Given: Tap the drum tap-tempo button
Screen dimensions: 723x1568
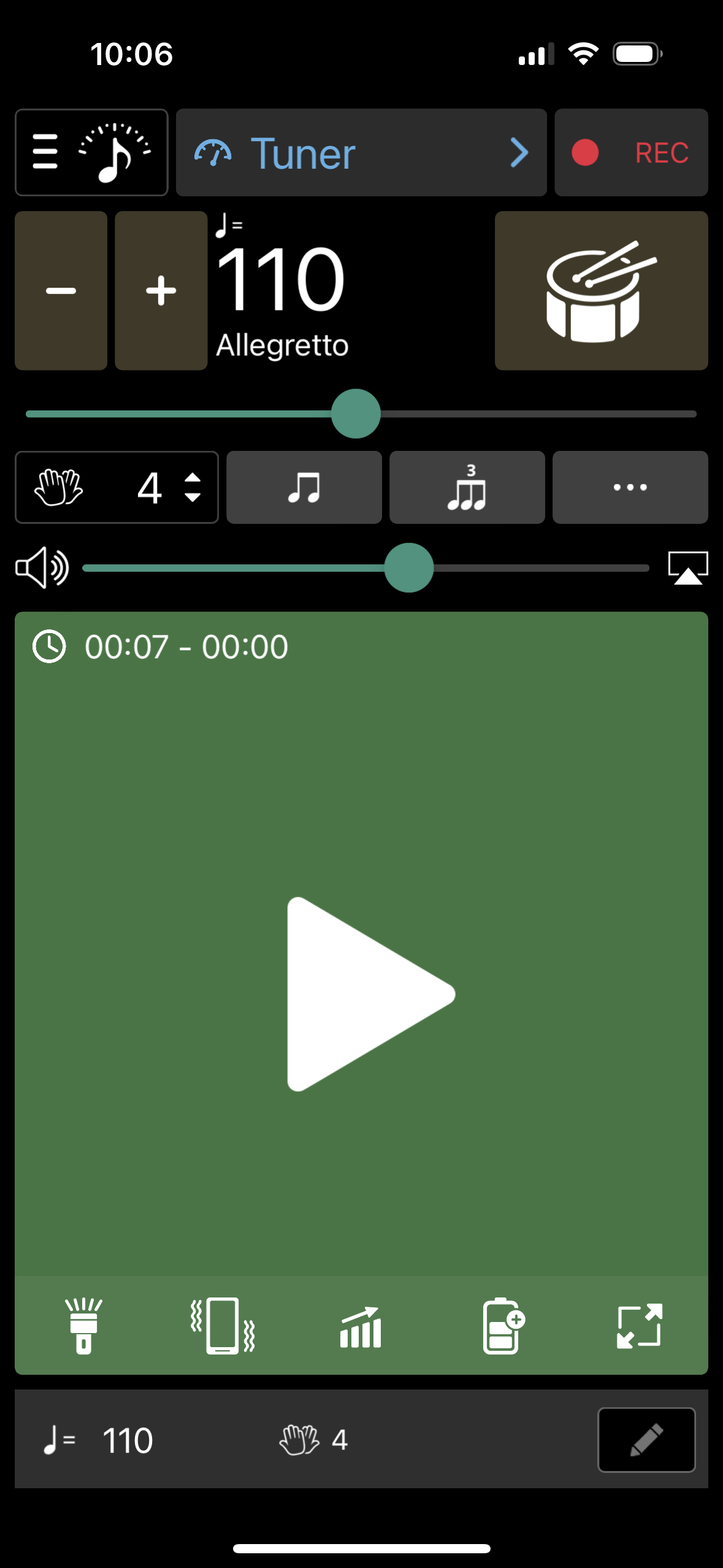Looking at the screenshot, I should pyautogui.click(x=601, y=290).
